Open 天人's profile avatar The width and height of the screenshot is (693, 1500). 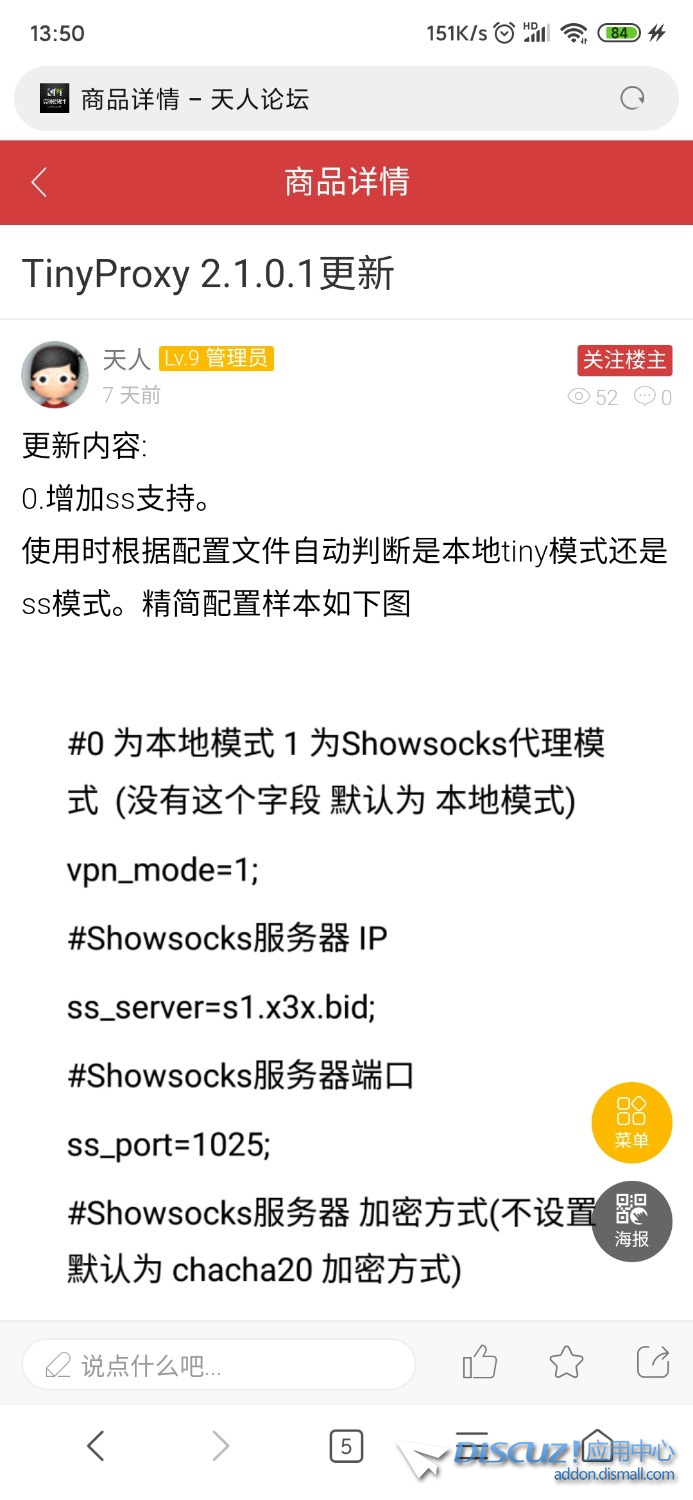[55, 375]
